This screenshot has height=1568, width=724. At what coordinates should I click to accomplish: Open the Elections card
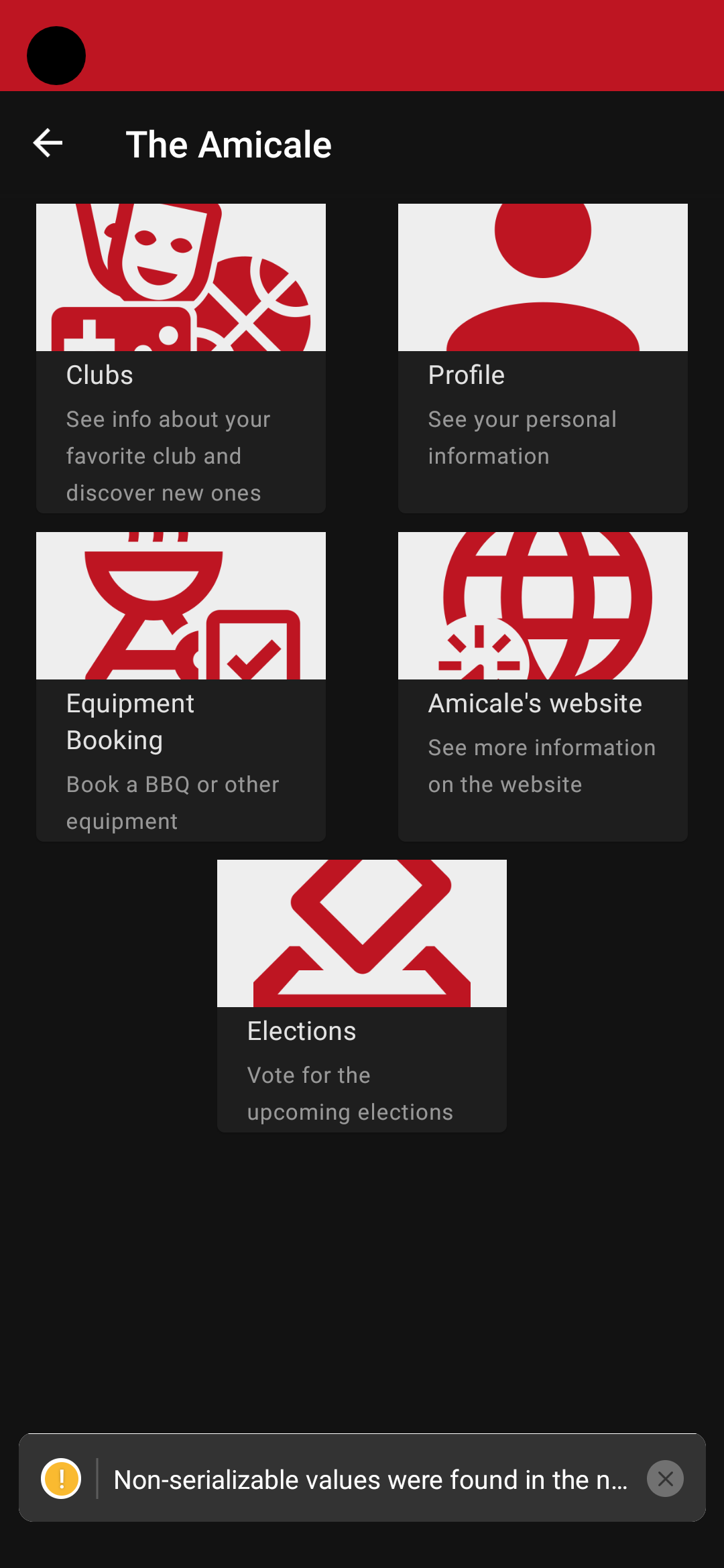[361, 996]
